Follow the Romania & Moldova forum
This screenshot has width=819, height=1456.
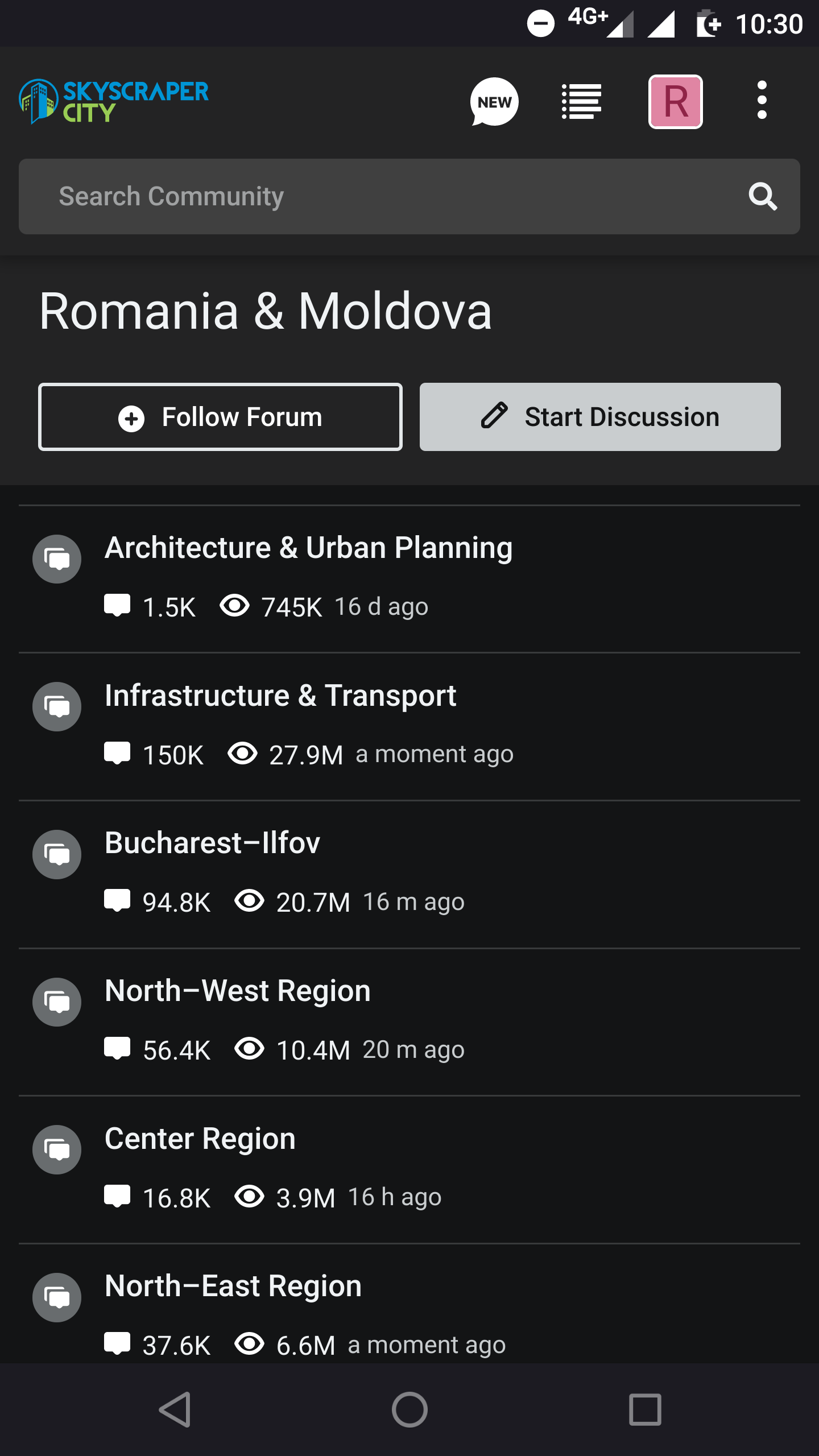click(220, 417)
